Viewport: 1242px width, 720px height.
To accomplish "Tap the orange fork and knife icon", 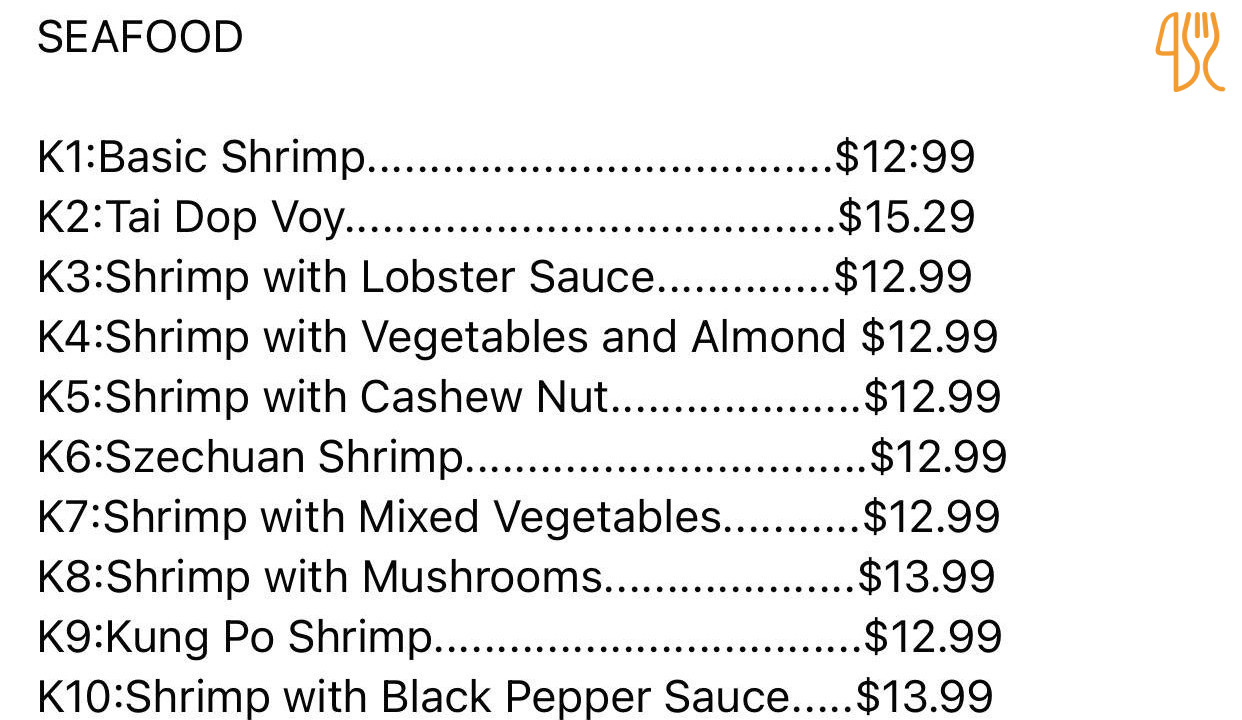I will [1190, 52].
